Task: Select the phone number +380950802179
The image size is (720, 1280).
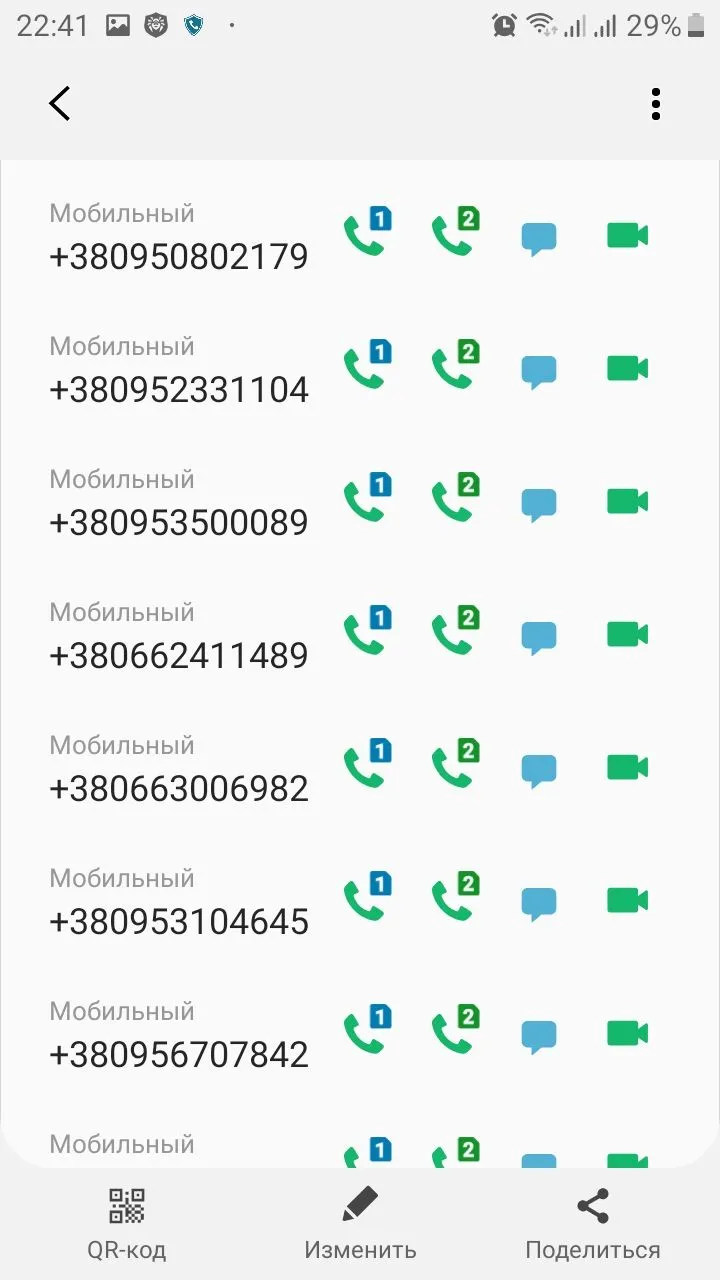Action: point(178,257)
